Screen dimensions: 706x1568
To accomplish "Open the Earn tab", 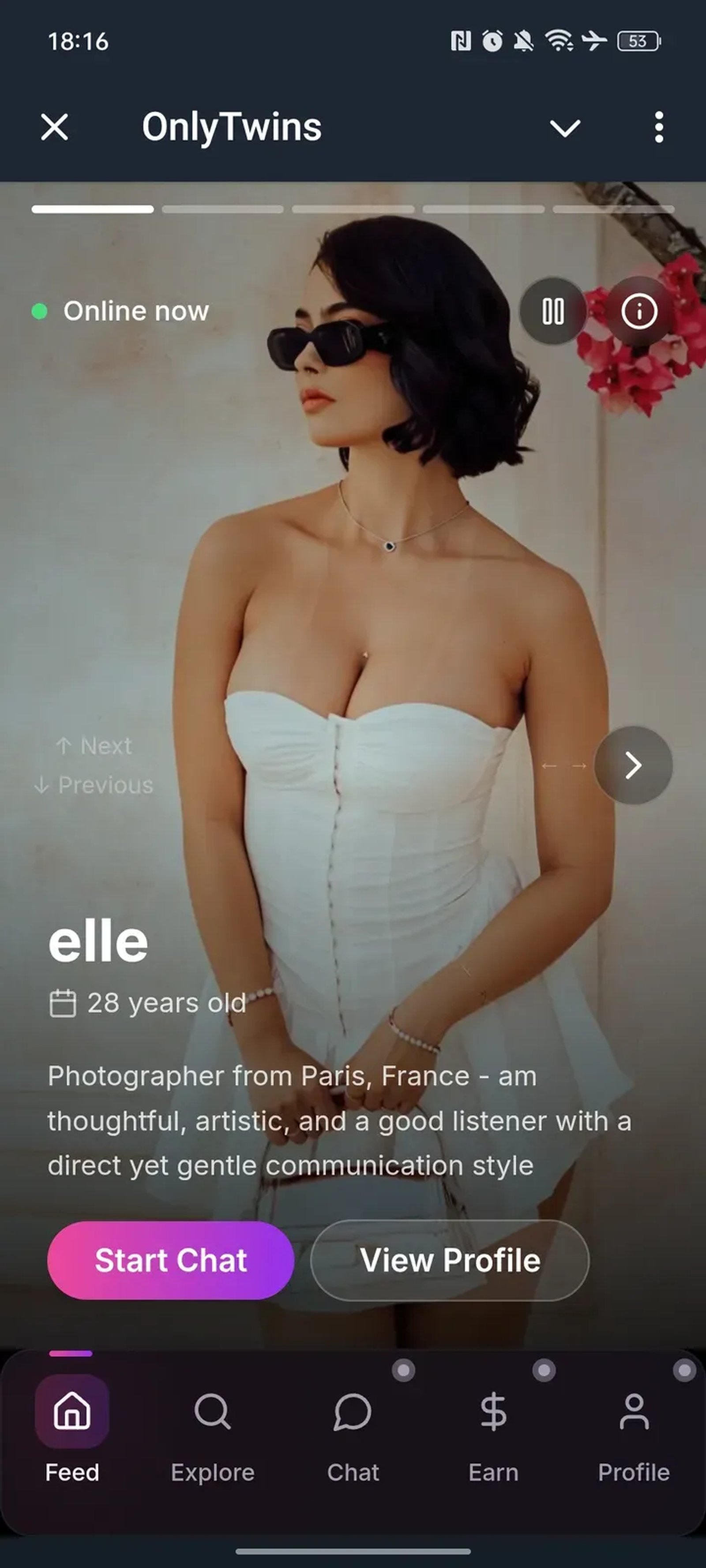I will 493,1430.
